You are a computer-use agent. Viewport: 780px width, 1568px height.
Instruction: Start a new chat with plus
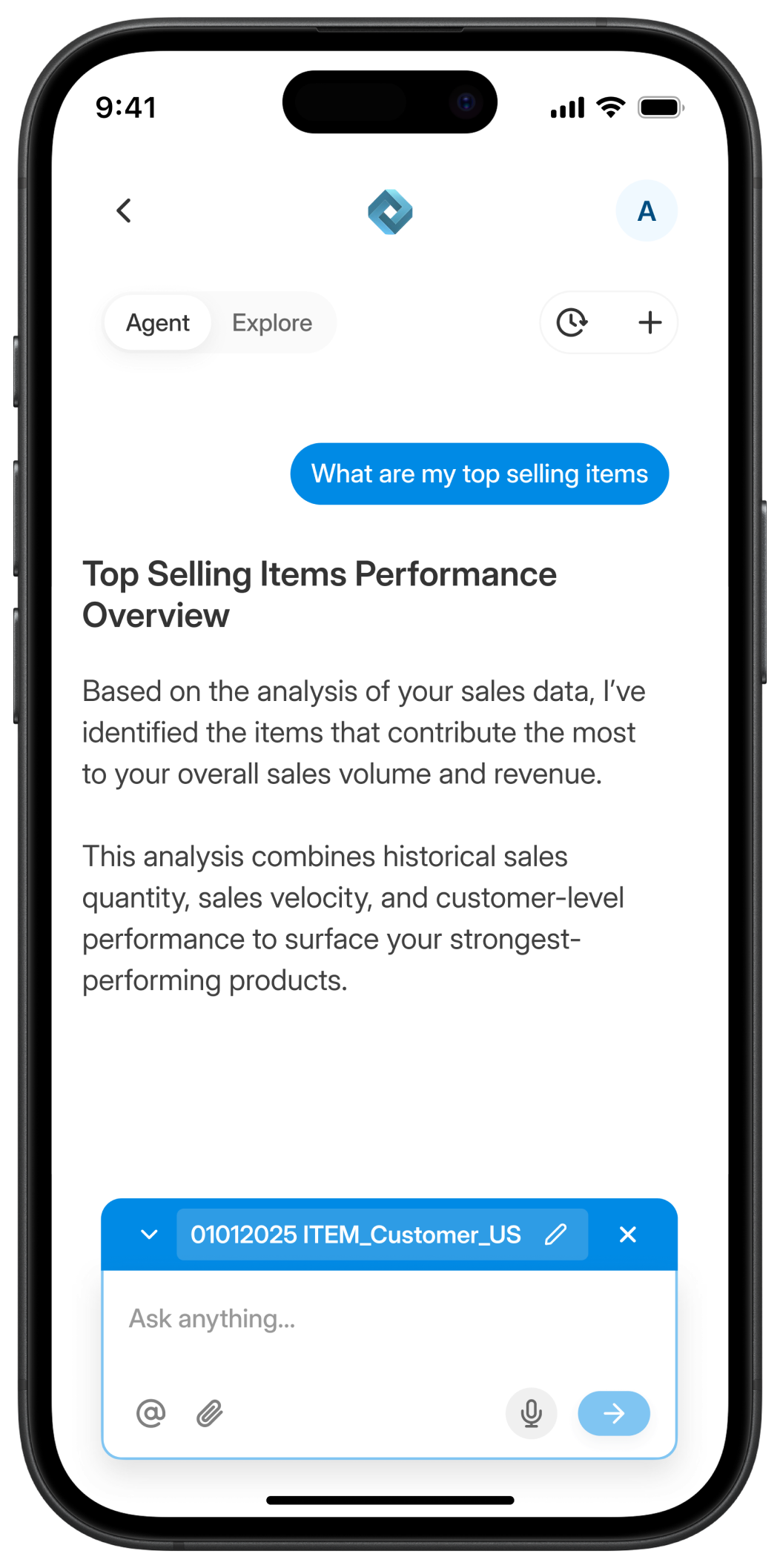pyautogui.click(x=650, y=322)
